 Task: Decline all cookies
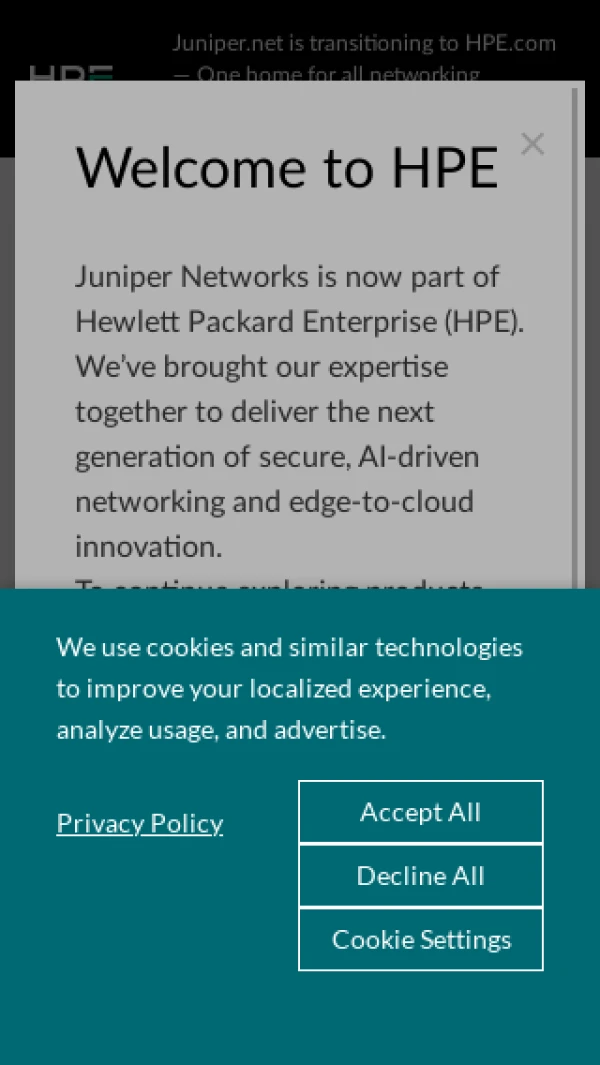tap(420, 876)
